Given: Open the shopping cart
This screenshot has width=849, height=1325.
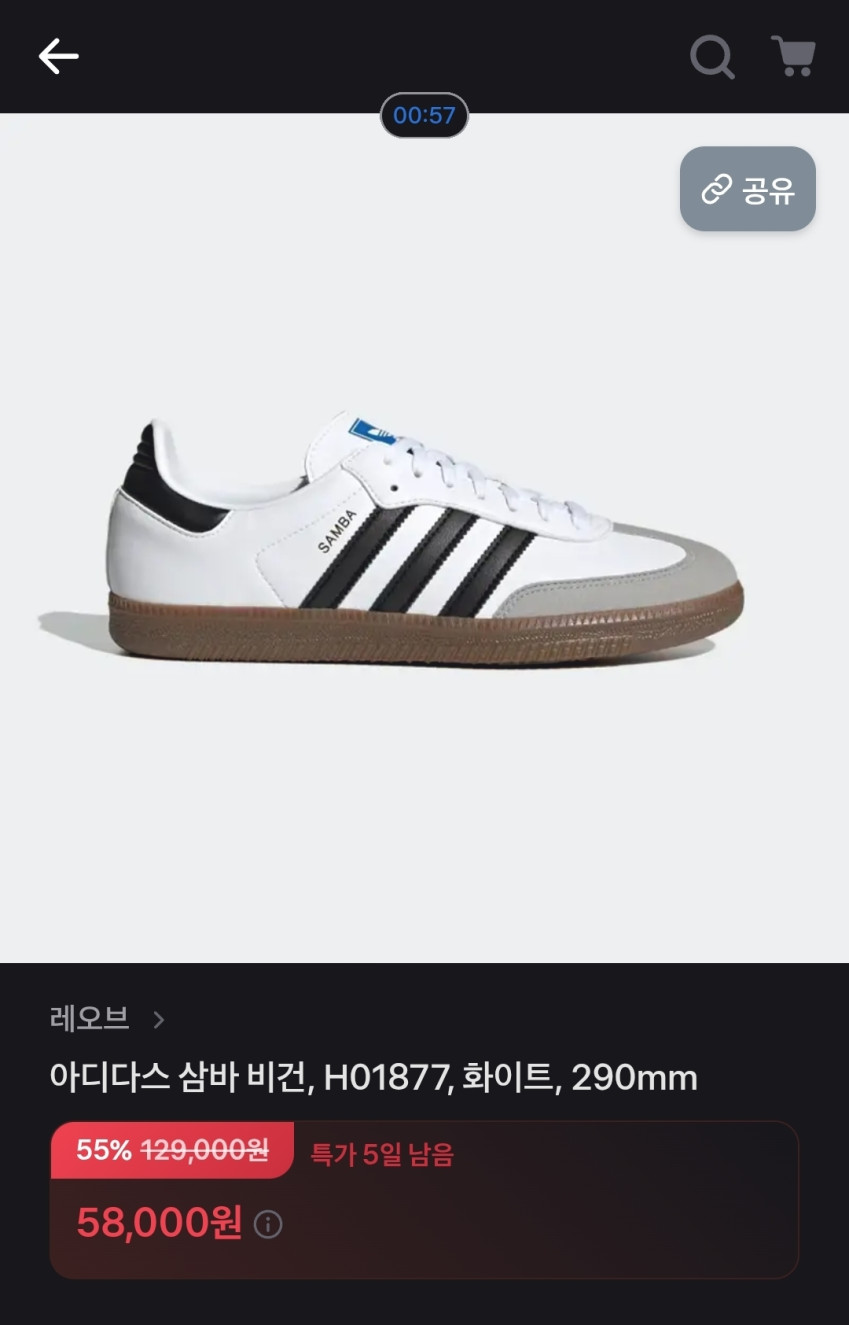Looking at the screenshot, I should click(x=794, y=56).
